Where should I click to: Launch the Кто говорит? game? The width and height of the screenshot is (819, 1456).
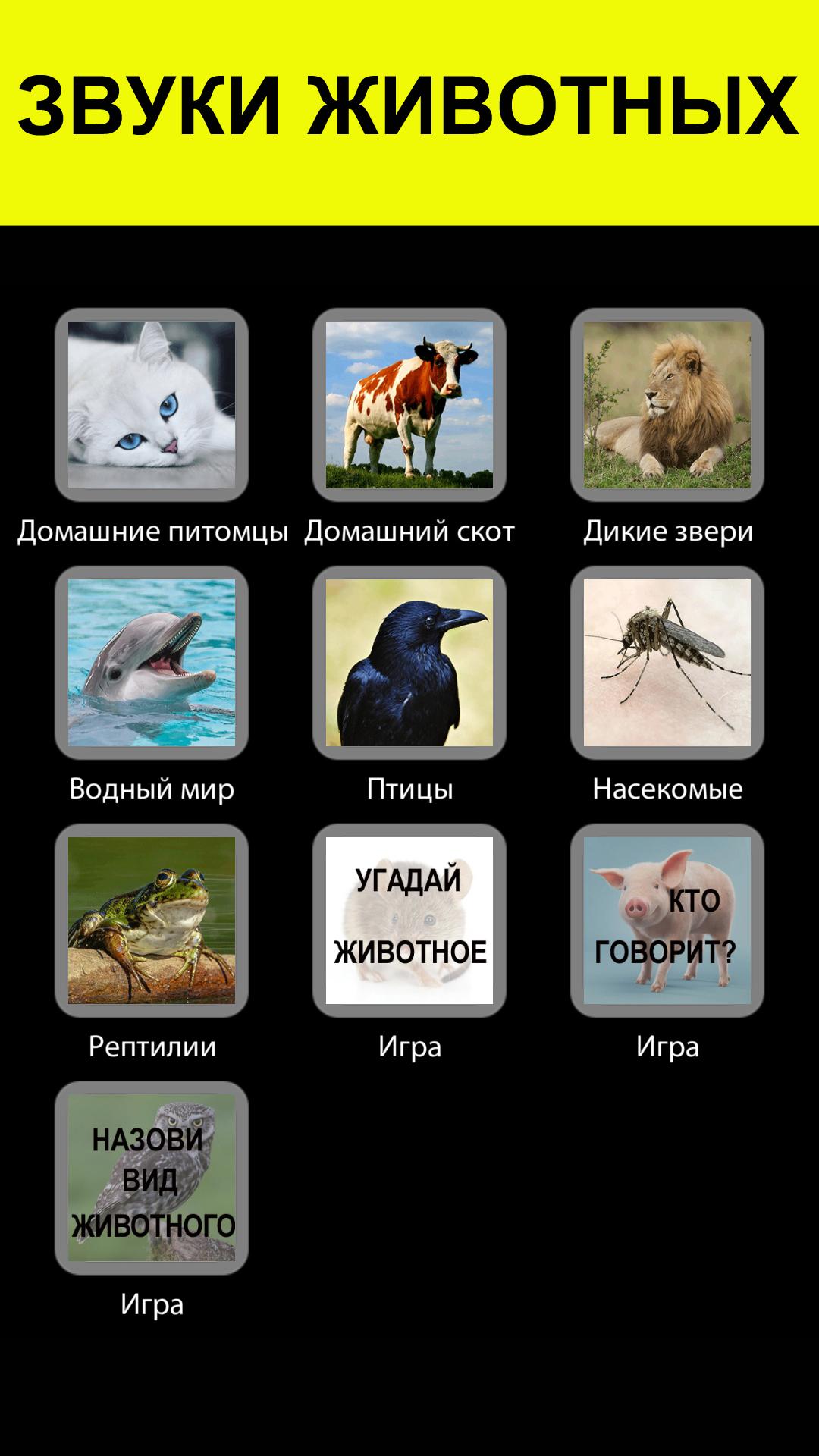[667, 921]
